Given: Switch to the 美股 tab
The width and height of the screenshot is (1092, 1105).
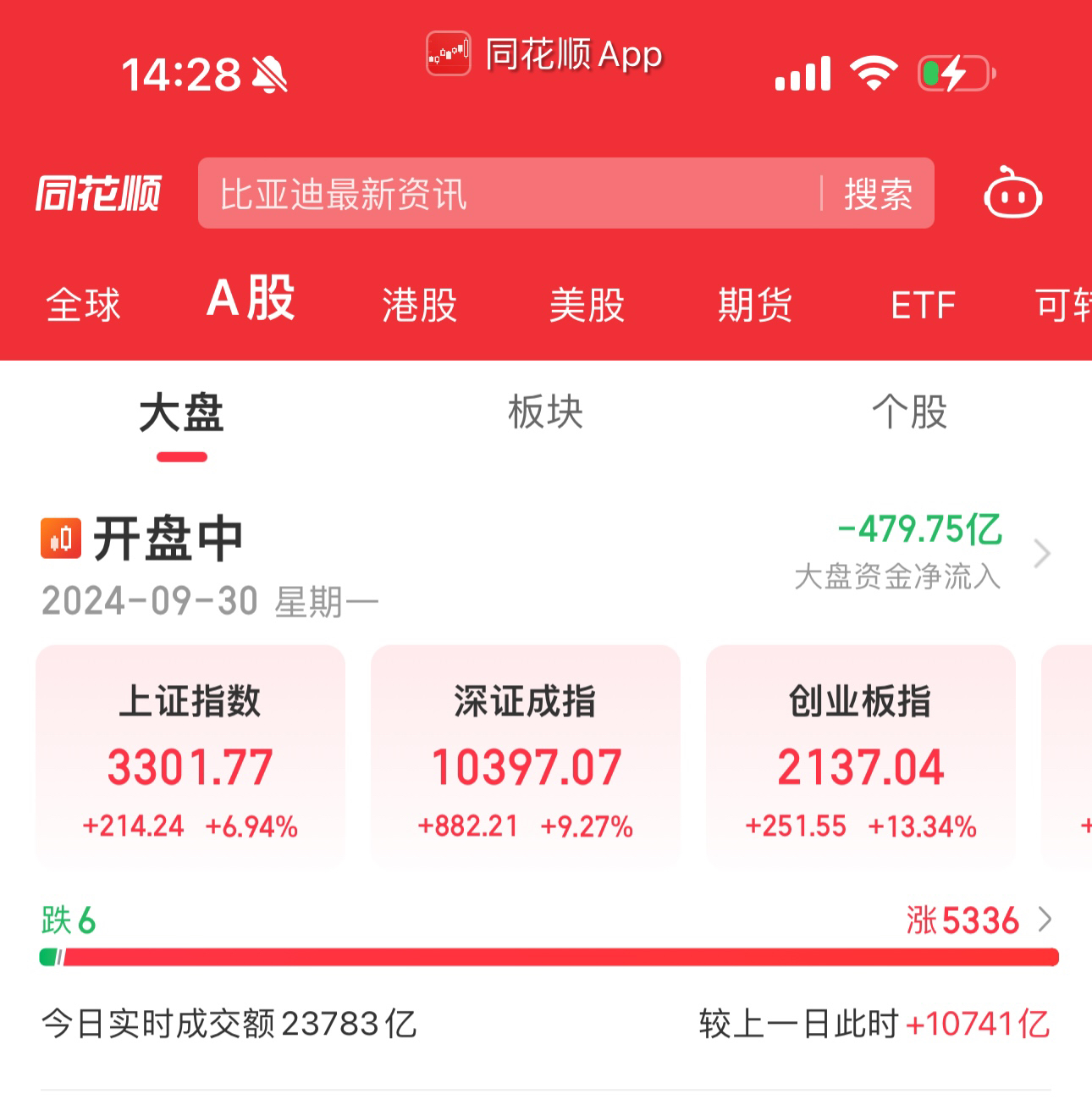Looking at the screenshot, I should tap(587, 306).
